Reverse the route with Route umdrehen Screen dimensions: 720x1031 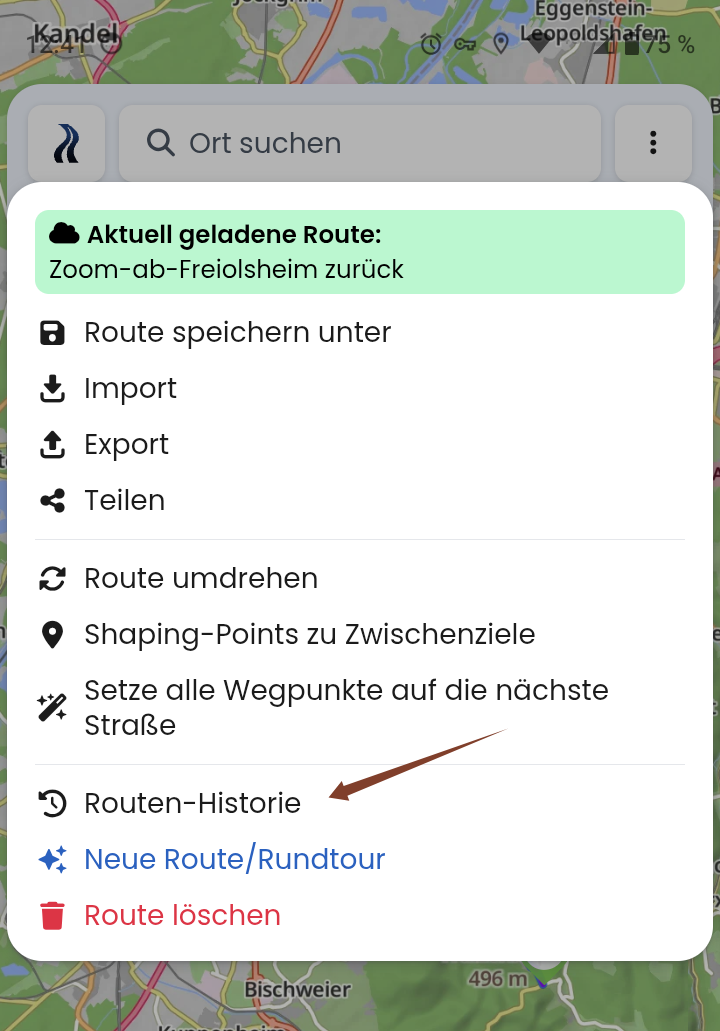(201, 578)
